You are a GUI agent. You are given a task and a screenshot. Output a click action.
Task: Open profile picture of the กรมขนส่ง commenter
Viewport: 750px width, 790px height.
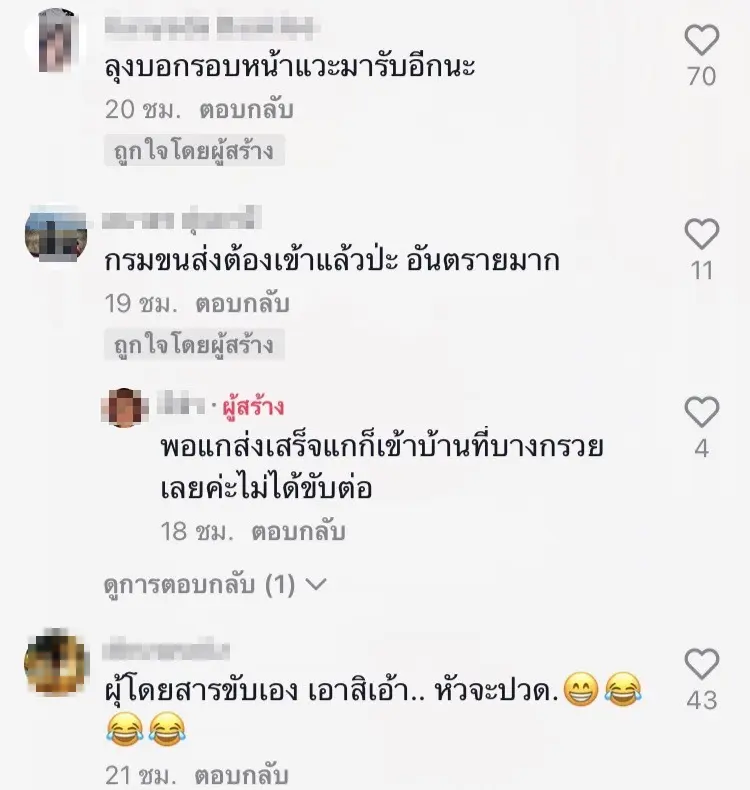click(x=56, y=237)
